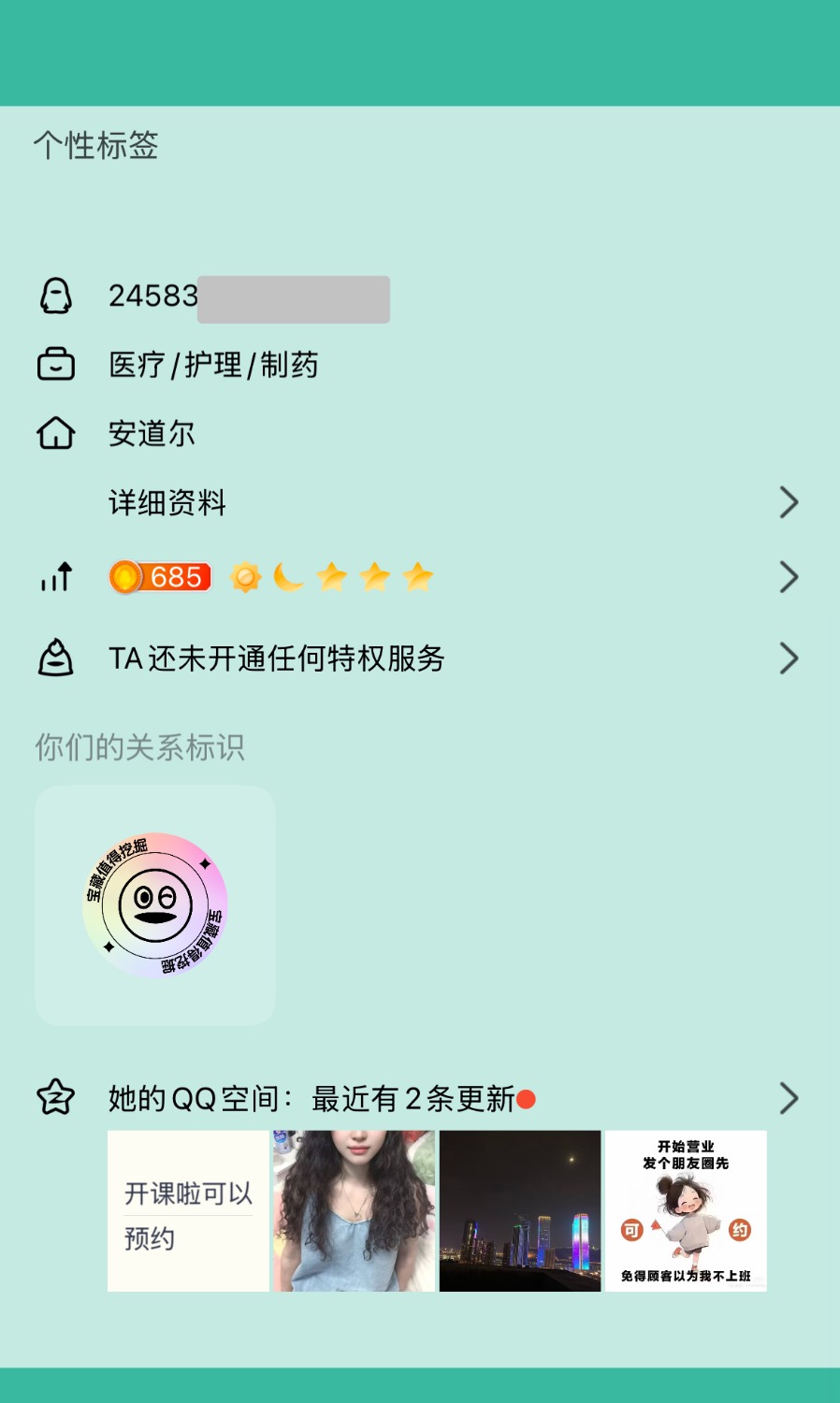View the night city skyline photo tile

click(x=520, y=1211)
